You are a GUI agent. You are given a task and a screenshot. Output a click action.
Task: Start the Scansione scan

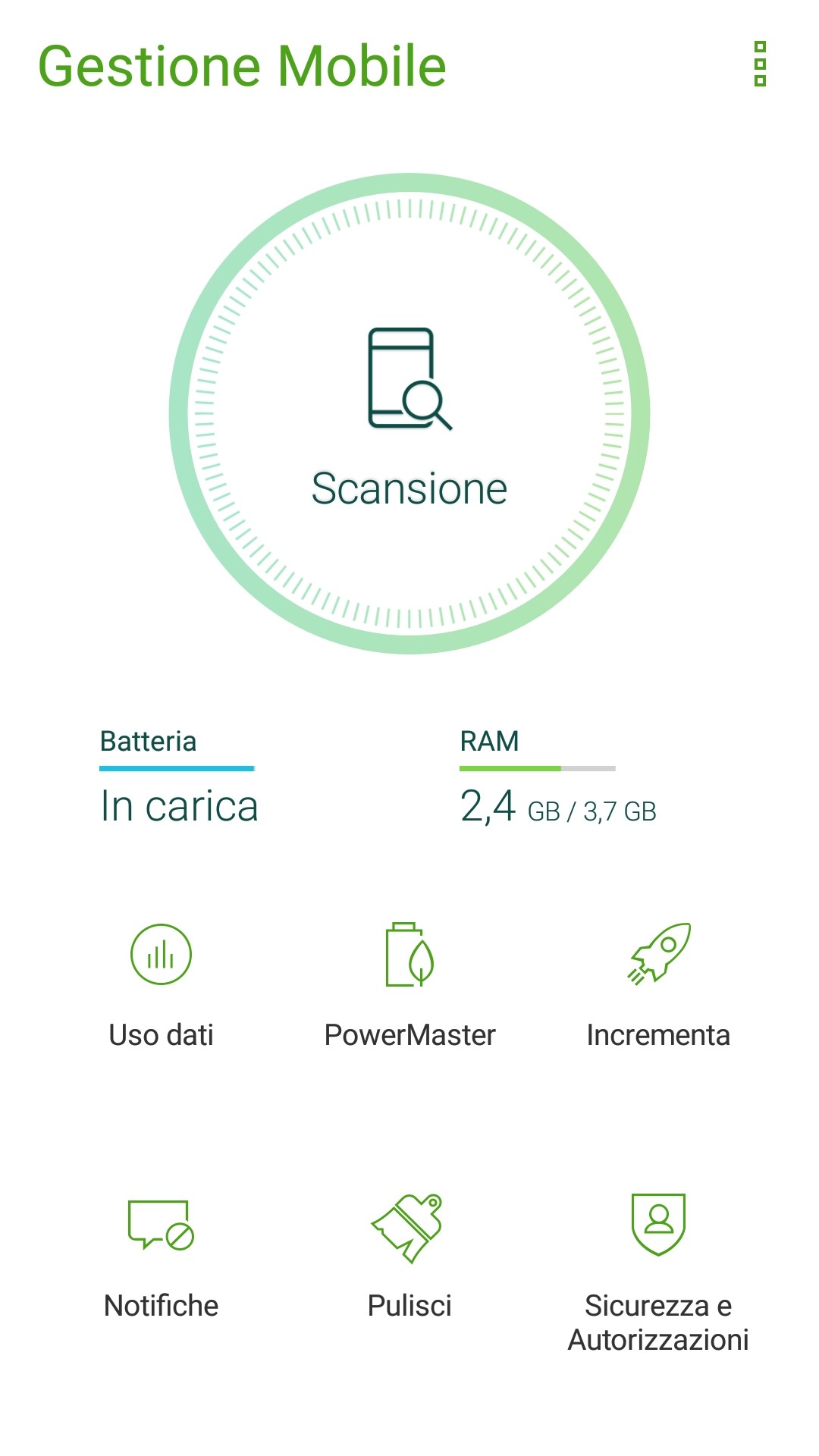pos(409,413)
